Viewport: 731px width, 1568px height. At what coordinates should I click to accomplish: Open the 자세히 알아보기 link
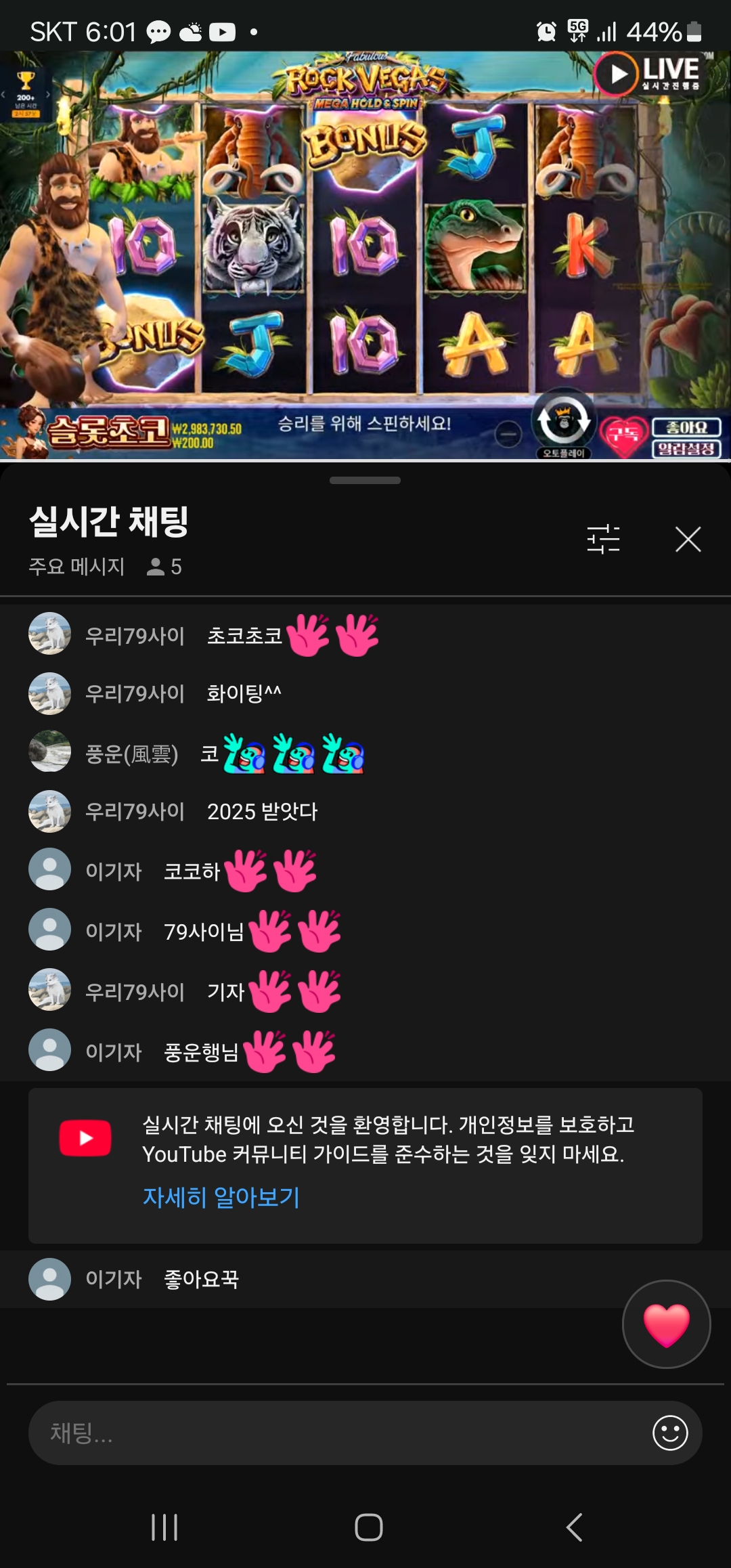coord(221,1197)
